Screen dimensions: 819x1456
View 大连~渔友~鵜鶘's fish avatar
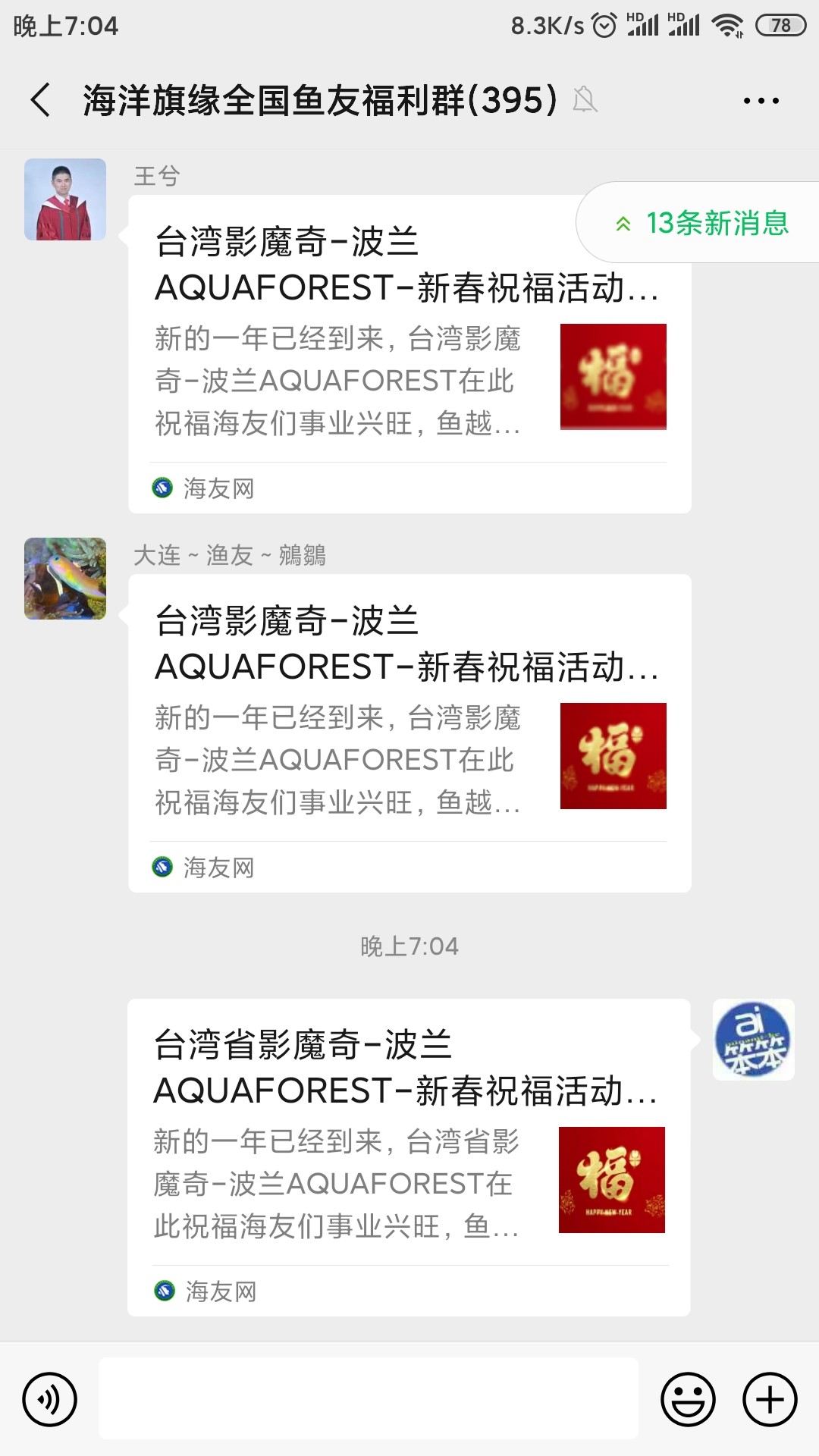tap(65, 579)
